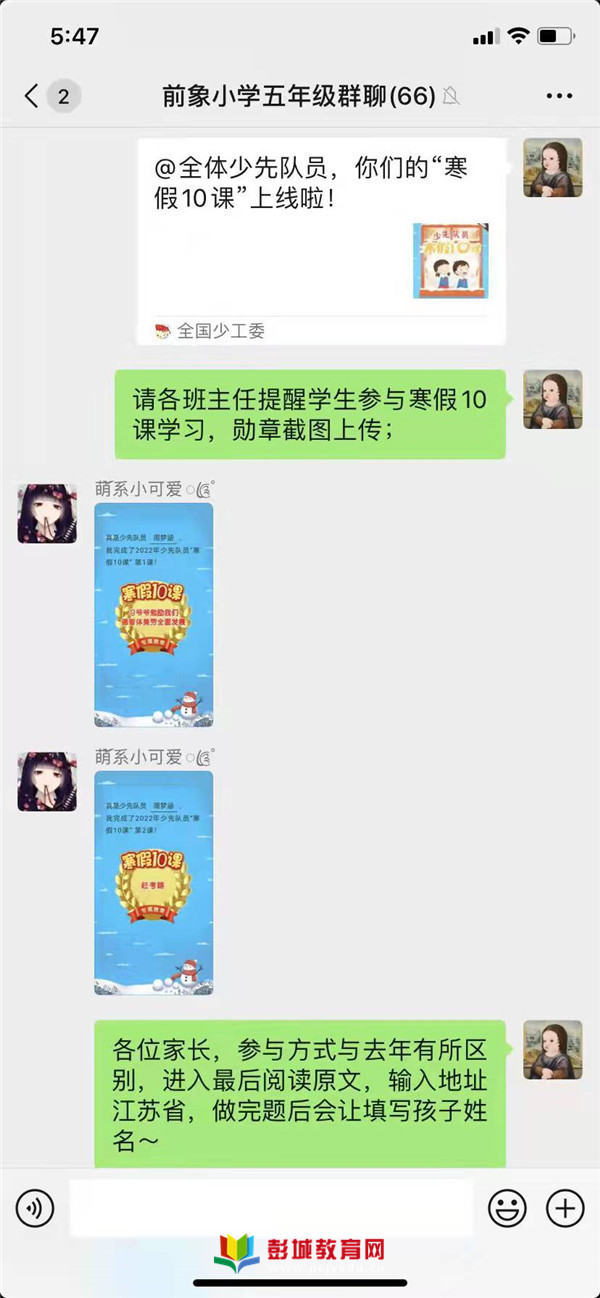Open 萌系小可爱's profile avatar on first image
The width and height of the screenshot is (600, 1298).
[x=47, y=514]
